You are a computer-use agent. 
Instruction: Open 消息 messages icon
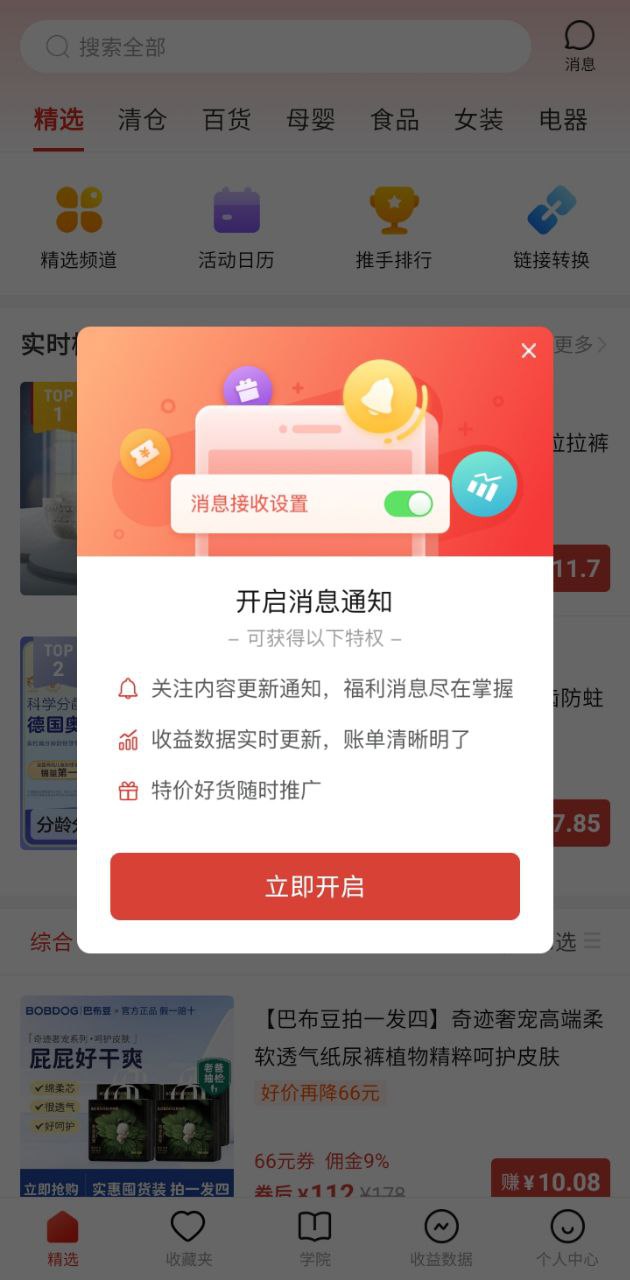tap(579, 46)
